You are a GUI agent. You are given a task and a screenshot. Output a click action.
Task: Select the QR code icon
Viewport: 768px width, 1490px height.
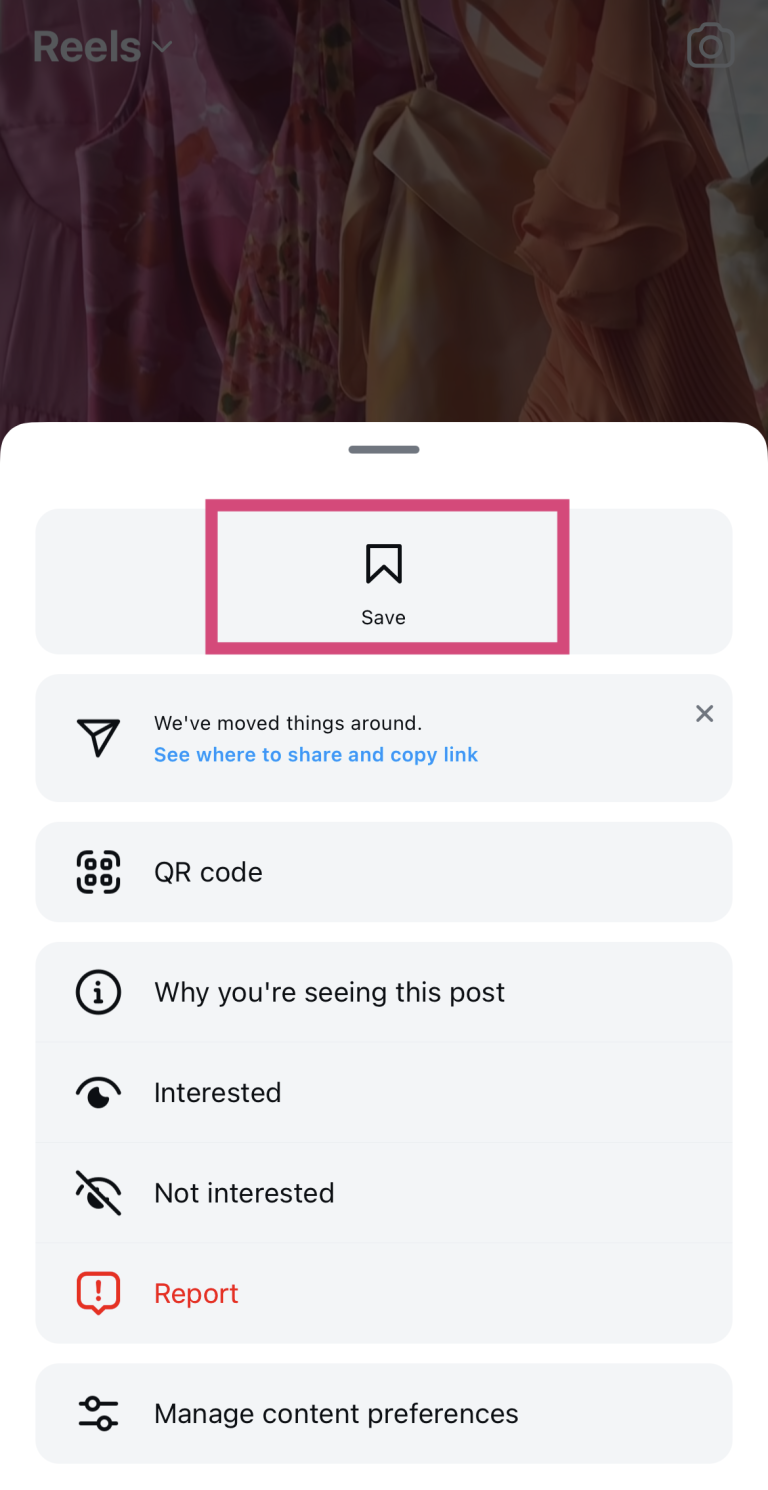point(97,871)
